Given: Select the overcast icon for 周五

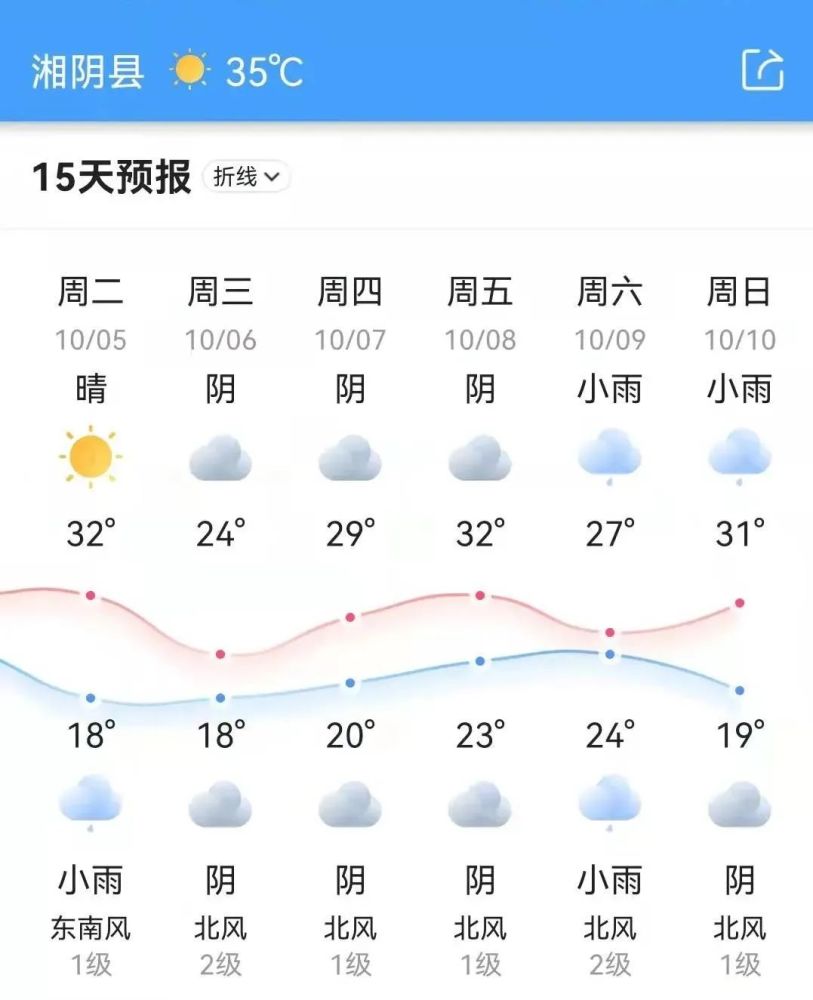Looking at the screenshot, I should 478,457.
